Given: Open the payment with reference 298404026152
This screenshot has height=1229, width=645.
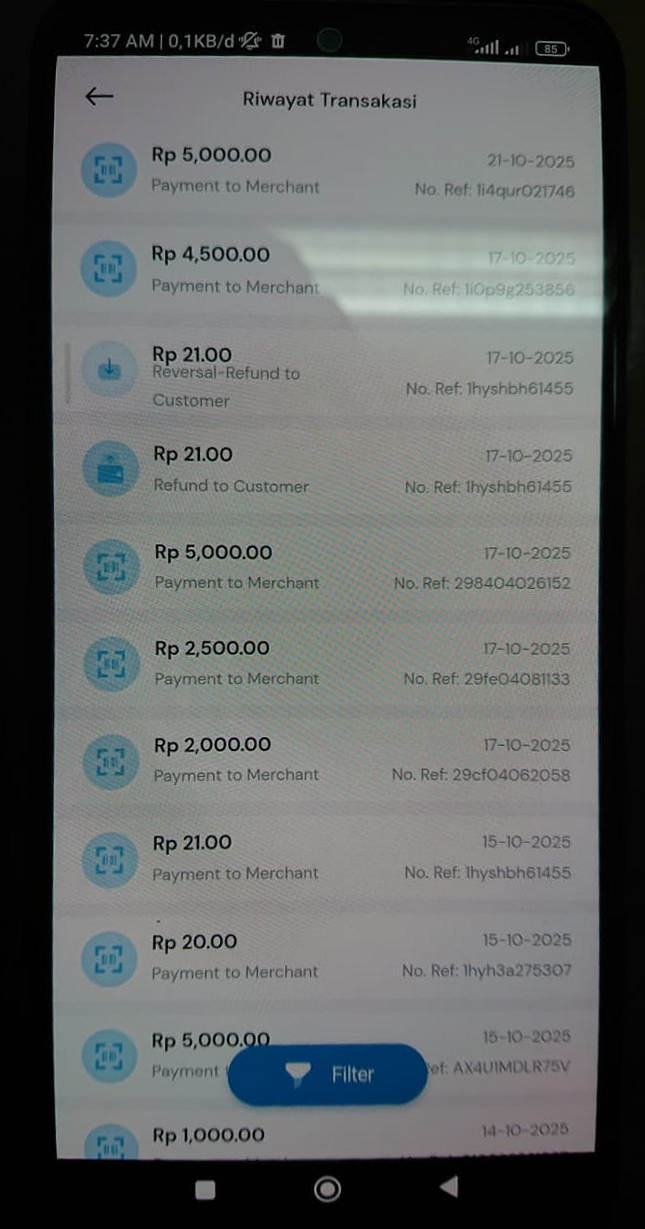Looking at the screenshot, I should click(x=328, y=567).
